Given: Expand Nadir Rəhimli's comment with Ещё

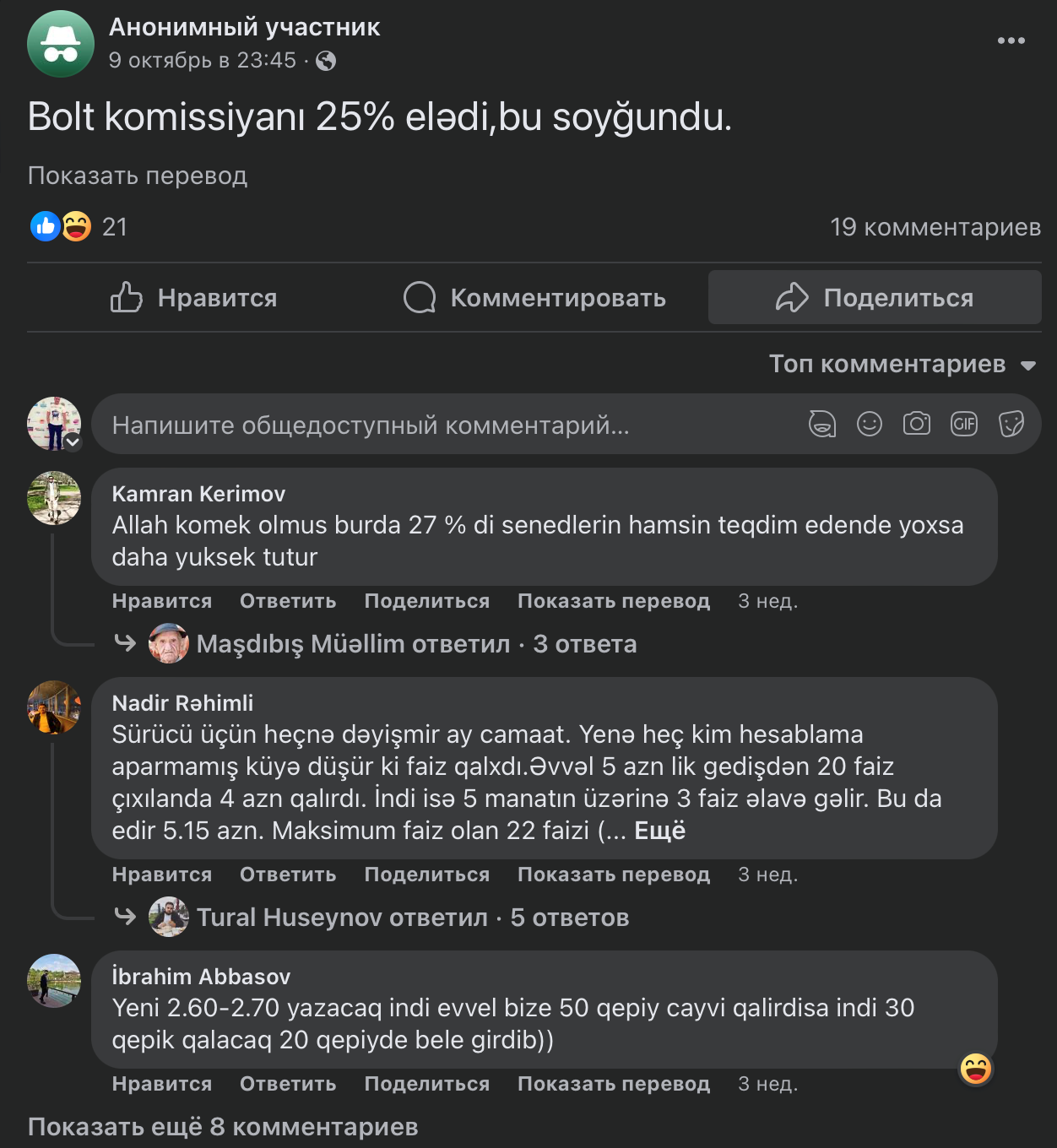Looking at the screenshot, I should tap(659, 831).
